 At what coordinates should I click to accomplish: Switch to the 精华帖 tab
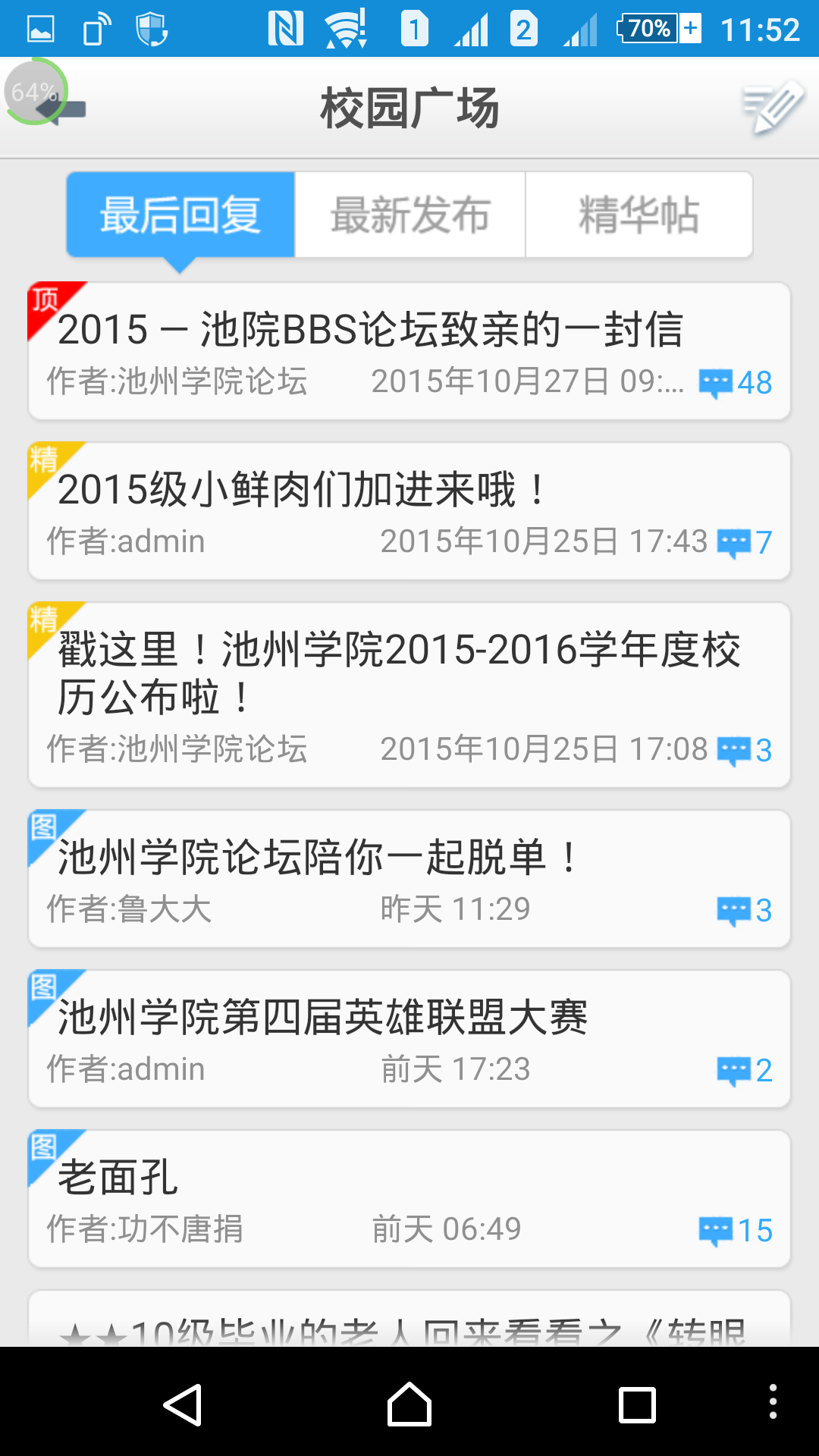tap(639, 215)
